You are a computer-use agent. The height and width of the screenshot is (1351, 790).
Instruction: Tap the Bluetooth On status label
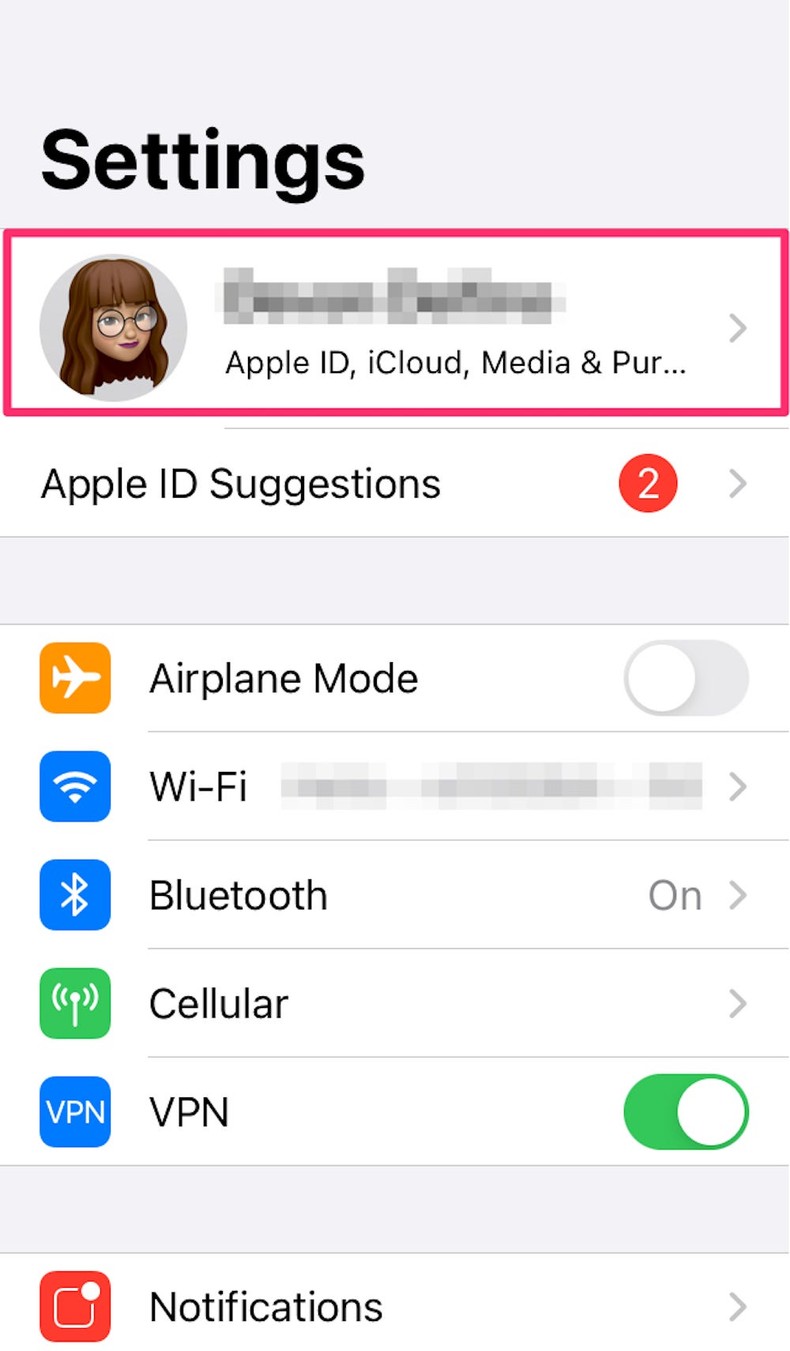click(x=674, y=896)
